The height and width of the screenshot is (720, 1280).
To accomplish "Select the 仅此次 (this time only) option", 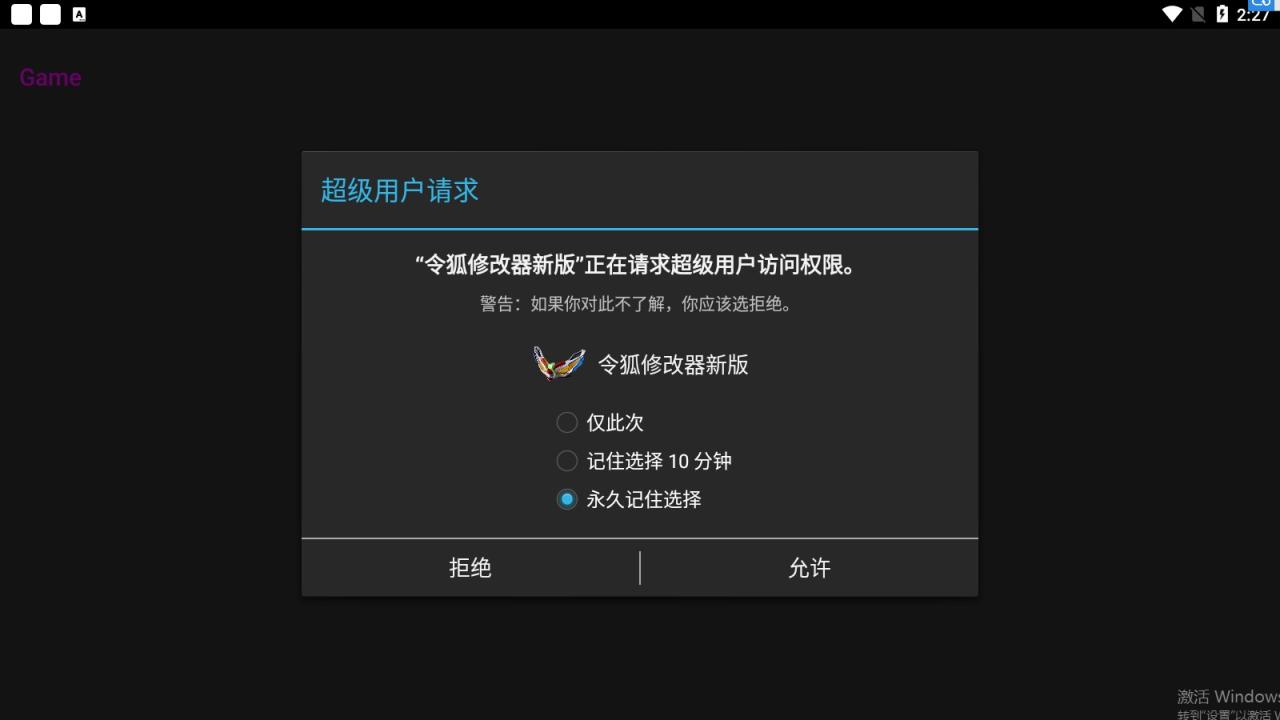I will coord(567,423).
